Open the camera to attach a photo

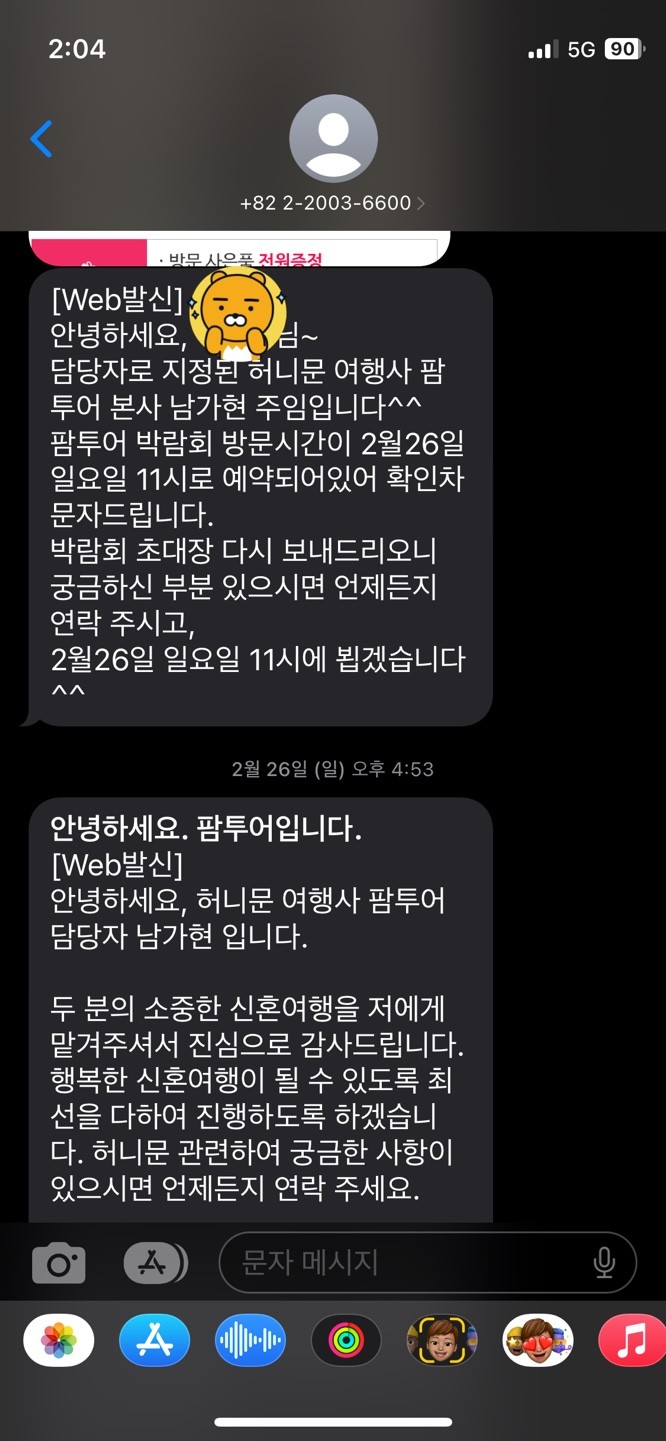click(x=59, y=1263)
